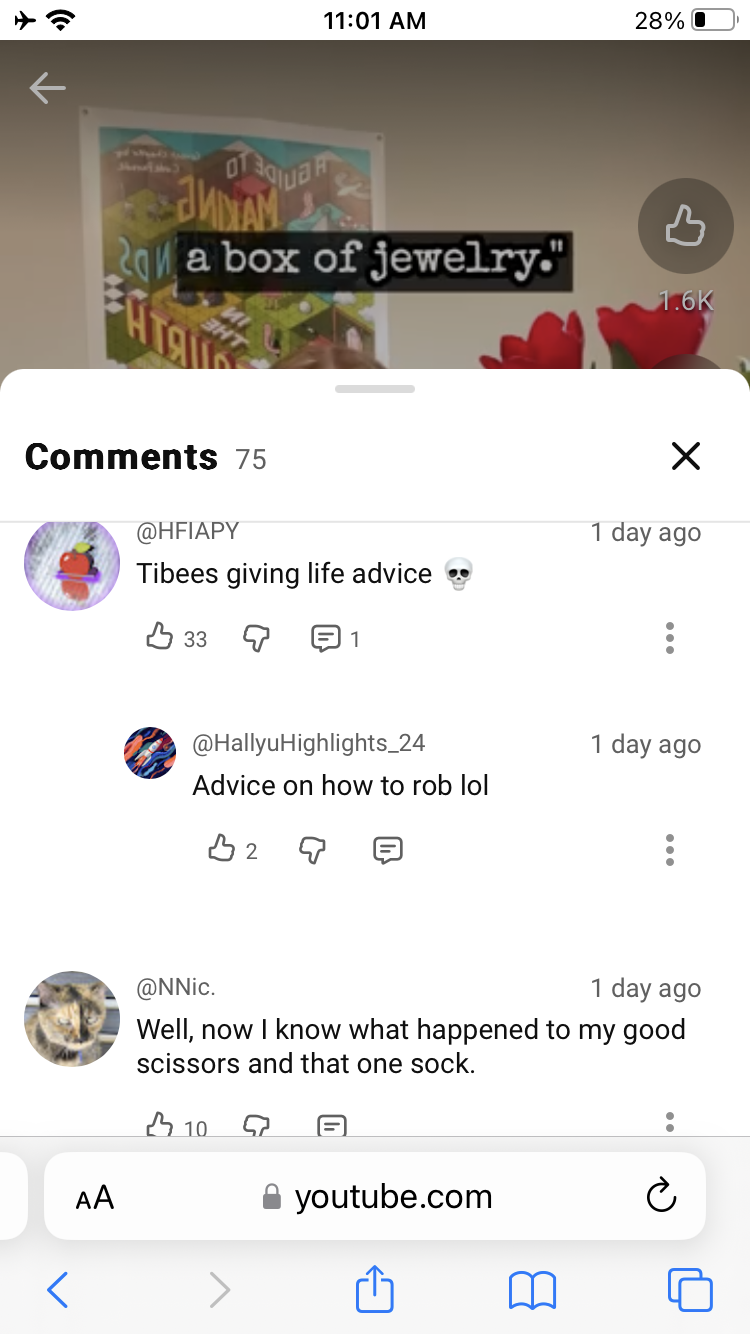Like the comment by @HFIAPY
Viewport: 750px width, 1334px height.
point(160,637)
